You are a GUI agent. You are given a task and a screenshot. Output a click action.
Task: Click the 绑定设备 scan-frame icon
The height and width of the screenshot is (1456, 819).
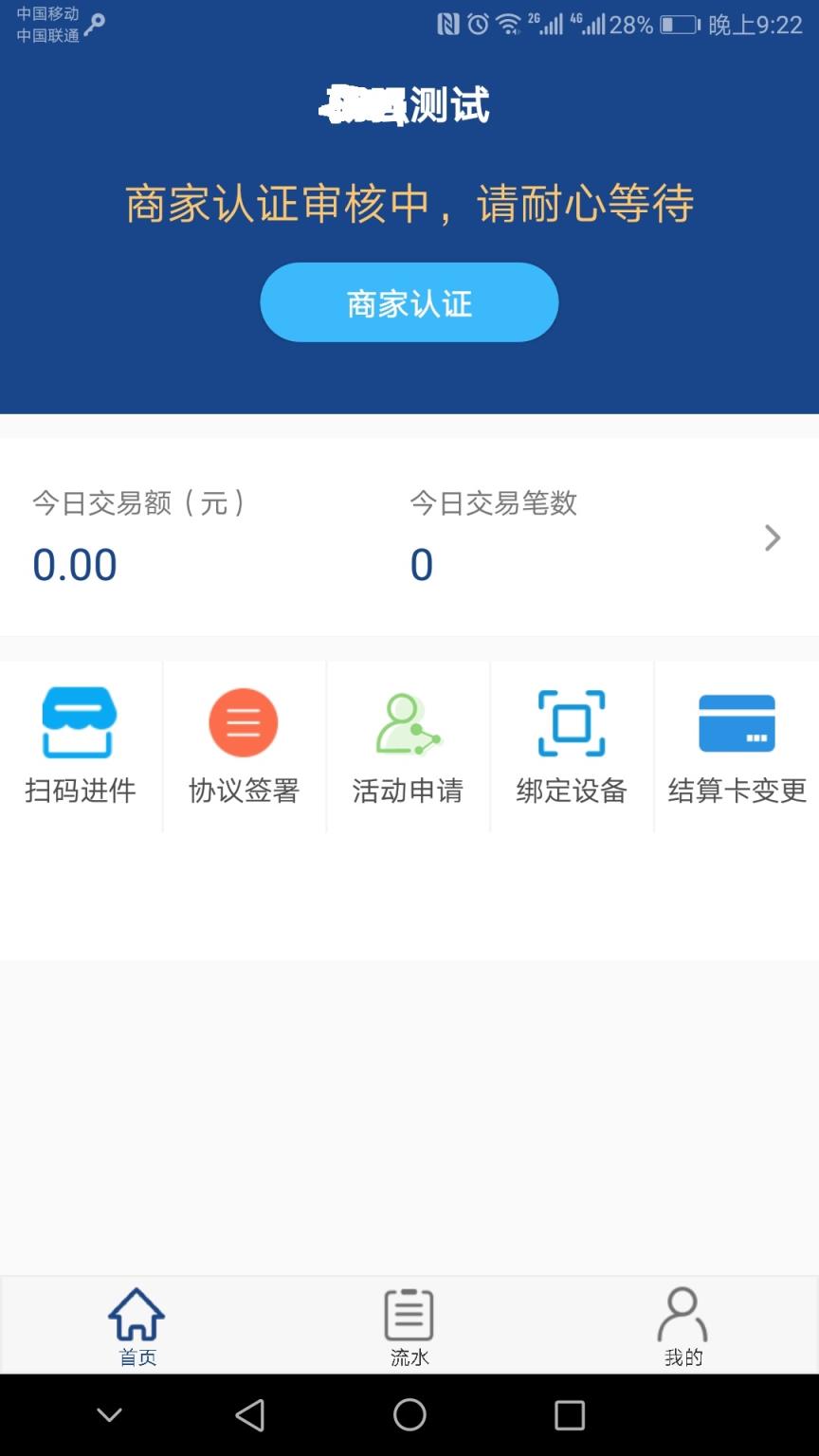573,722
